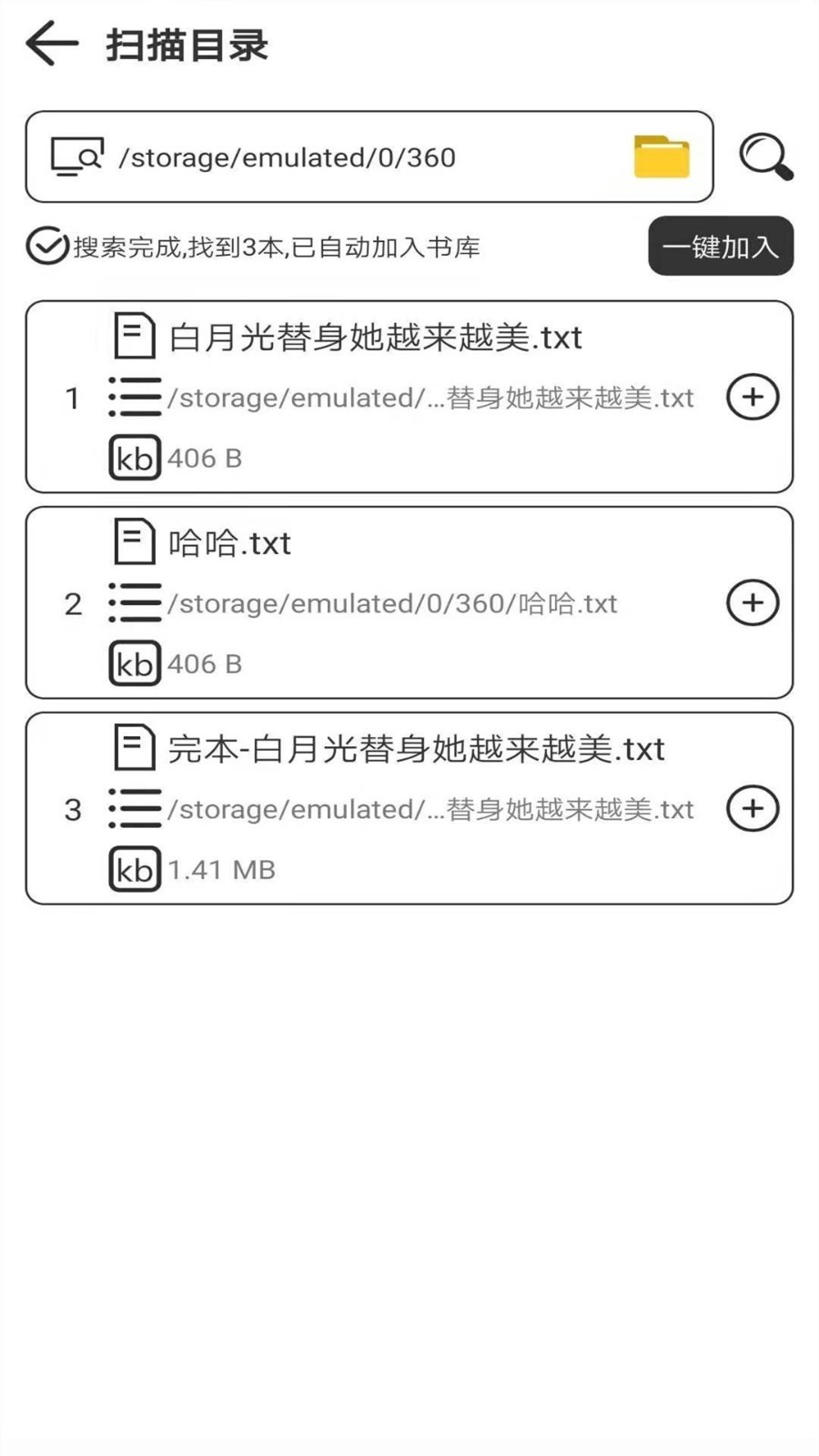819x1456 pixels.
Task: Add 白月光替身她越来越美.txt via plus button
Action: tap(753, 397)
